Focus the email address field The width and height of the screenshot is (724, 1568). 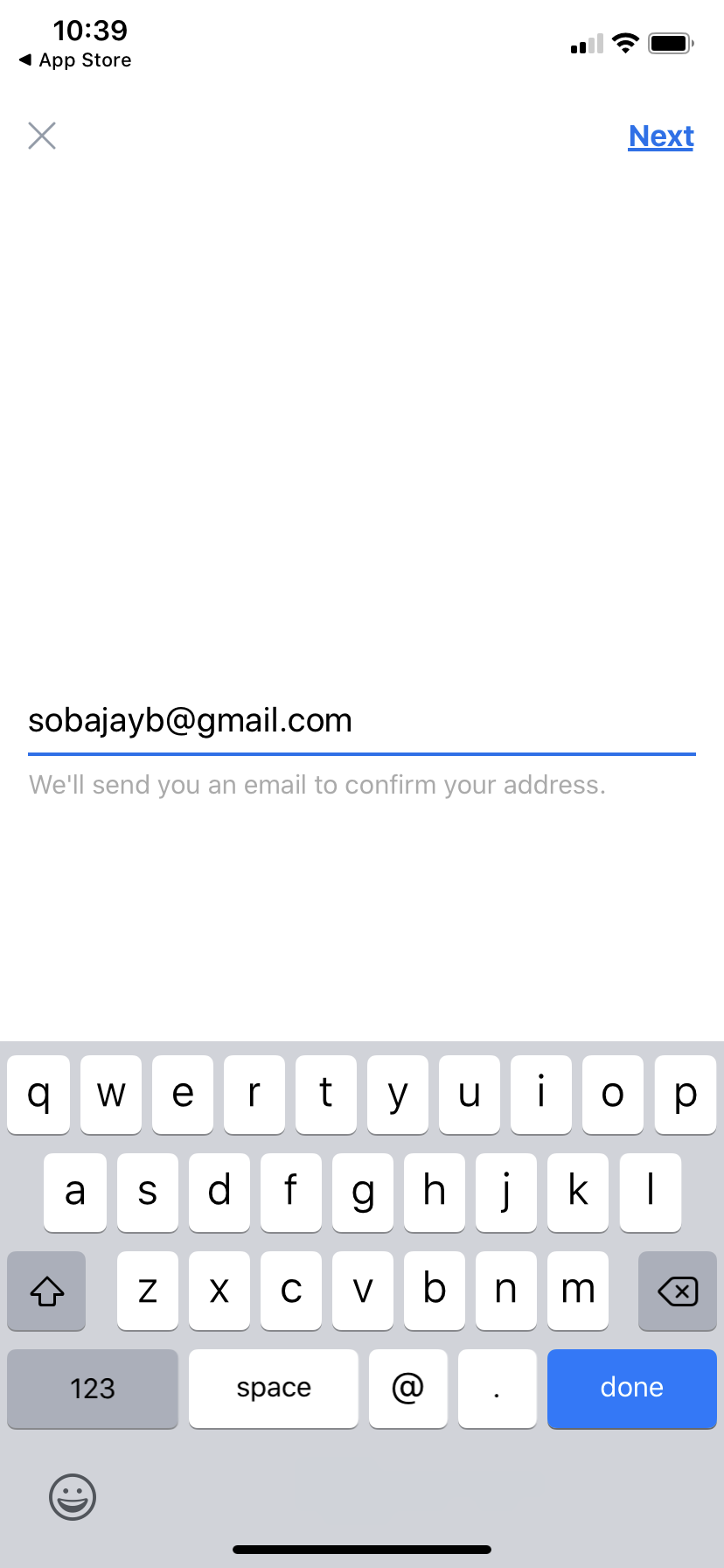pos(361,721)
